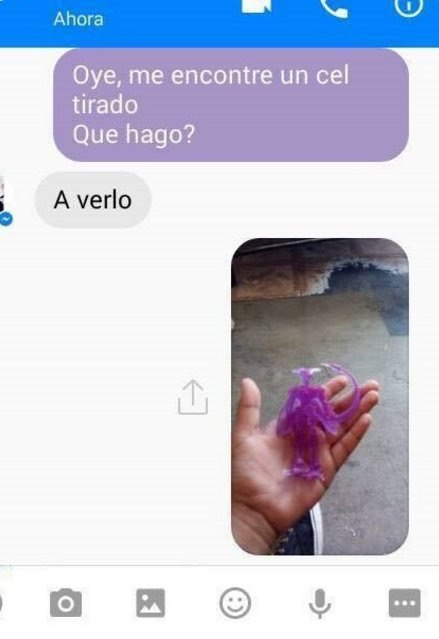Record a voice message

point(320,604)
